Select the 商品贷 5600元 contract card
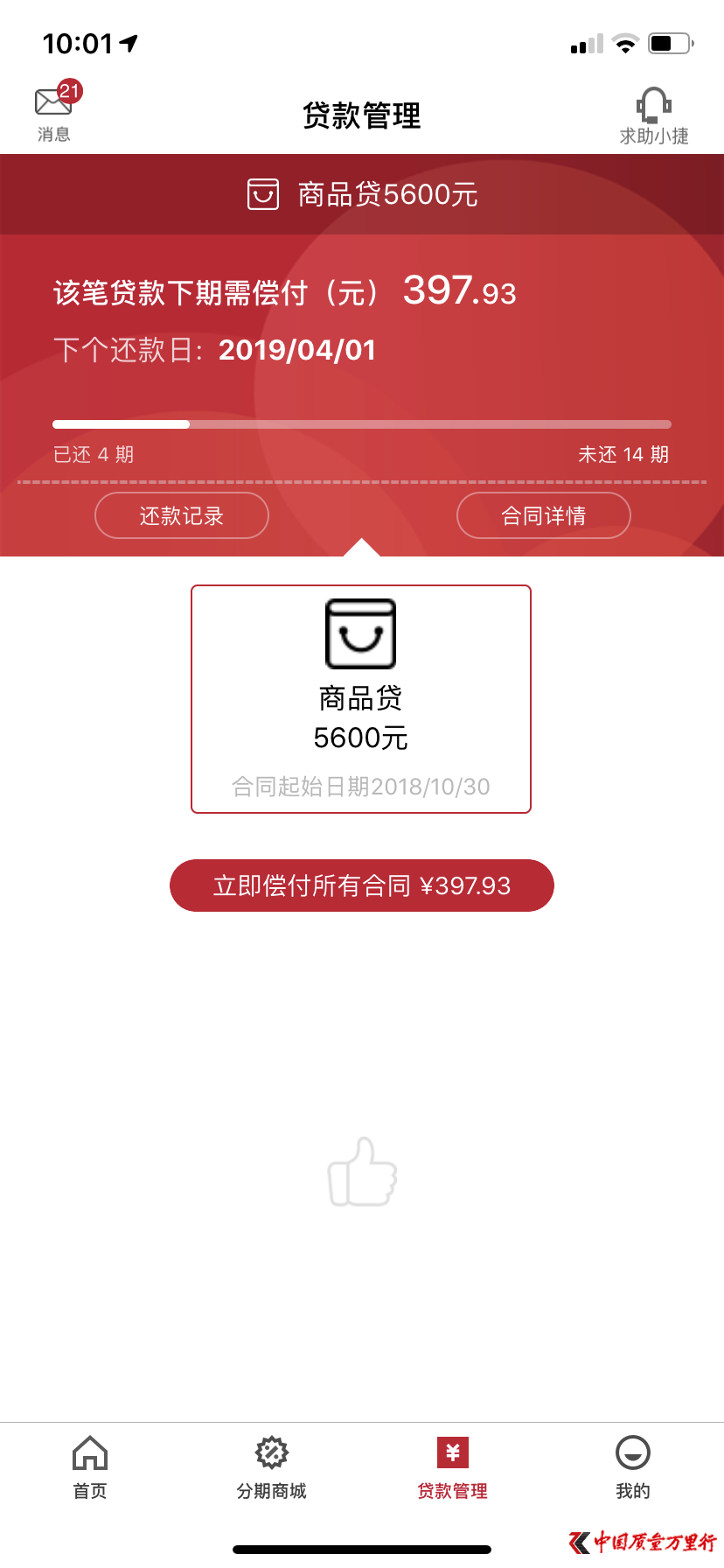 point(361,698)
